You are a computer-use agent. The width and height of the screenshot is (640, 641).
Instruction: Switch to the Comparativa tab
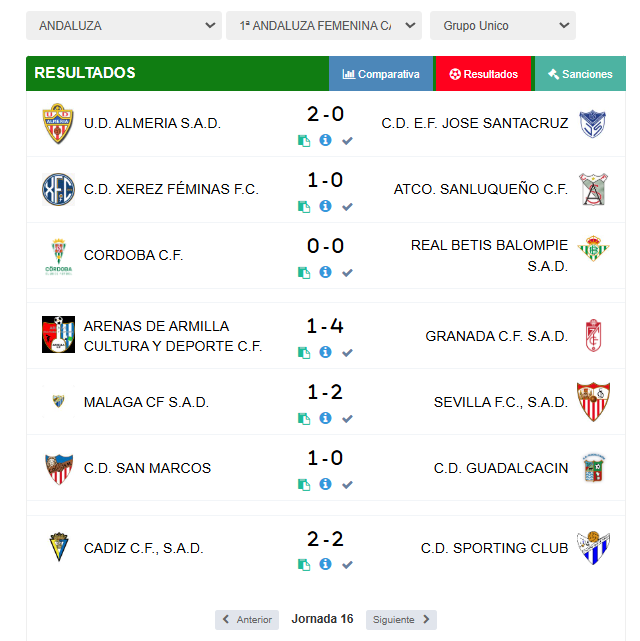coord(381,74)
